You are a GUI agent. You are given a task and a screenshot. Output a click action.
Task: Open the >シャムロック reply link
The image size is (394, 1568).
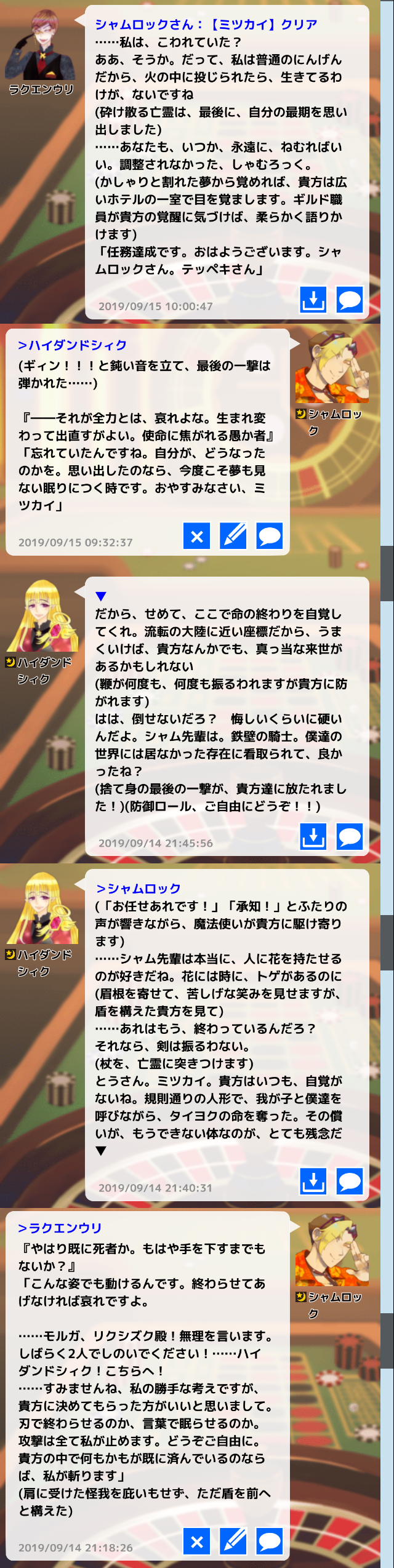(x=138, y=889)
